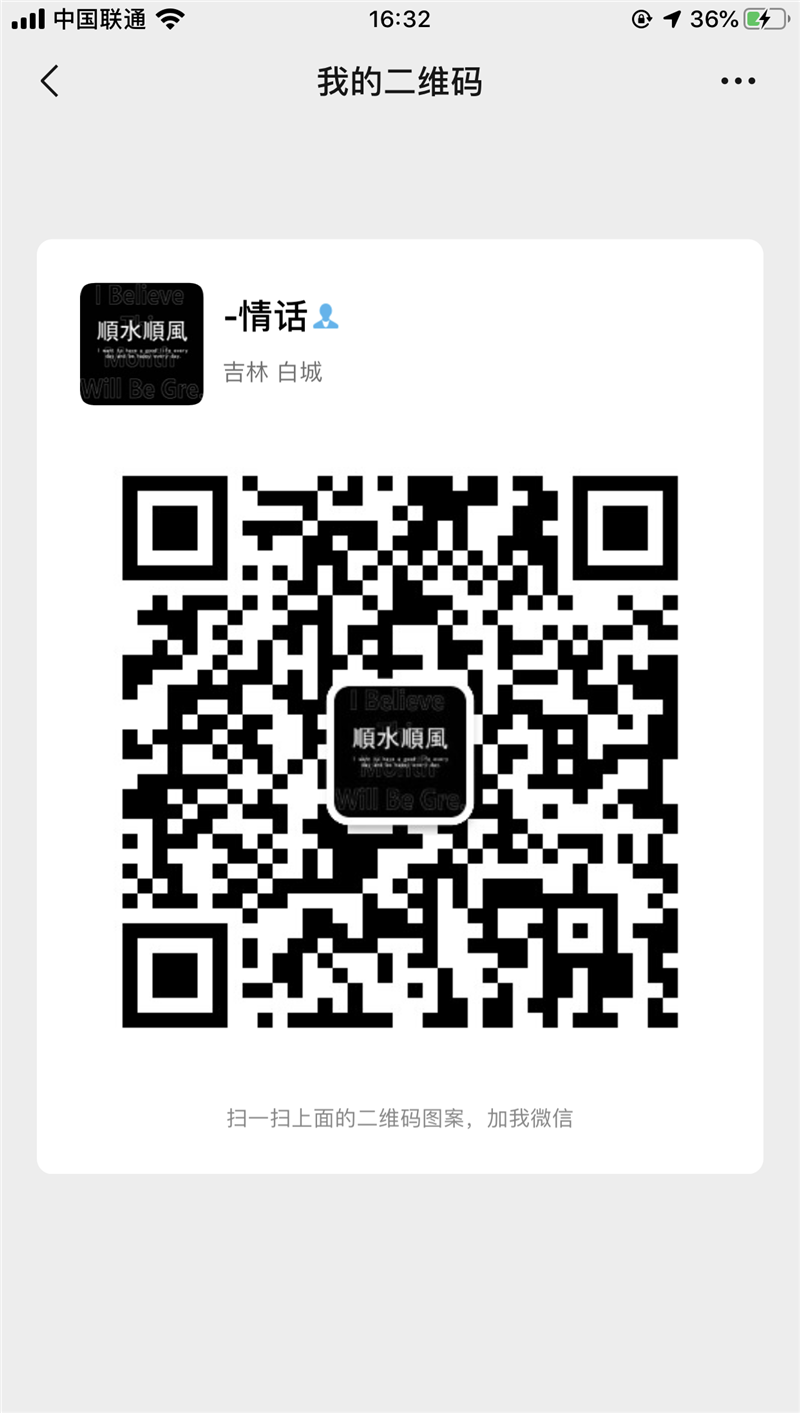Image resolution: width=800 pixels, height=1413 pixels.
Task: Open the three-dot overflow menu
Action: (738, 81)
